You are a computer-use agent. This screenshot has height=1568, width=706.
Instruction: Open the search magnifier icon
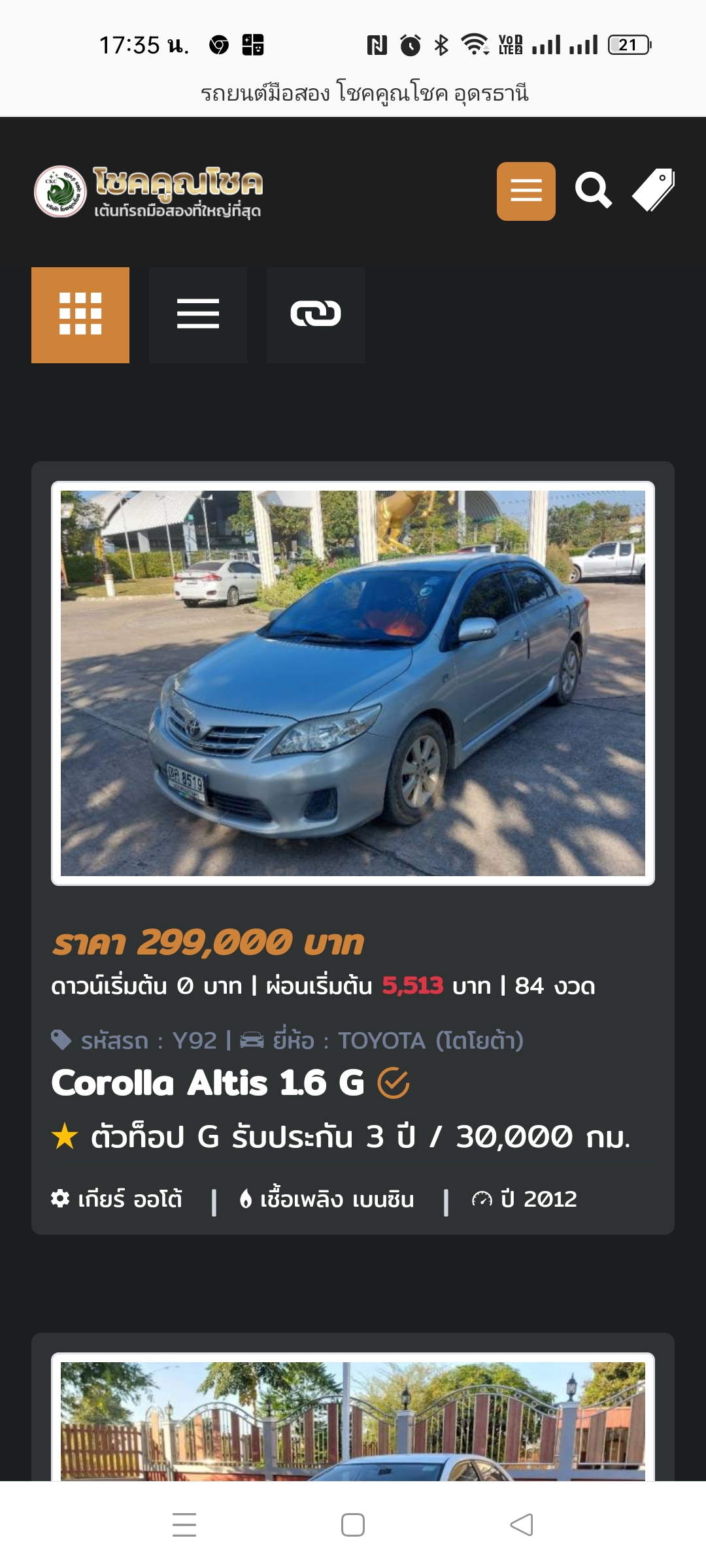click(x=593, y=191)
